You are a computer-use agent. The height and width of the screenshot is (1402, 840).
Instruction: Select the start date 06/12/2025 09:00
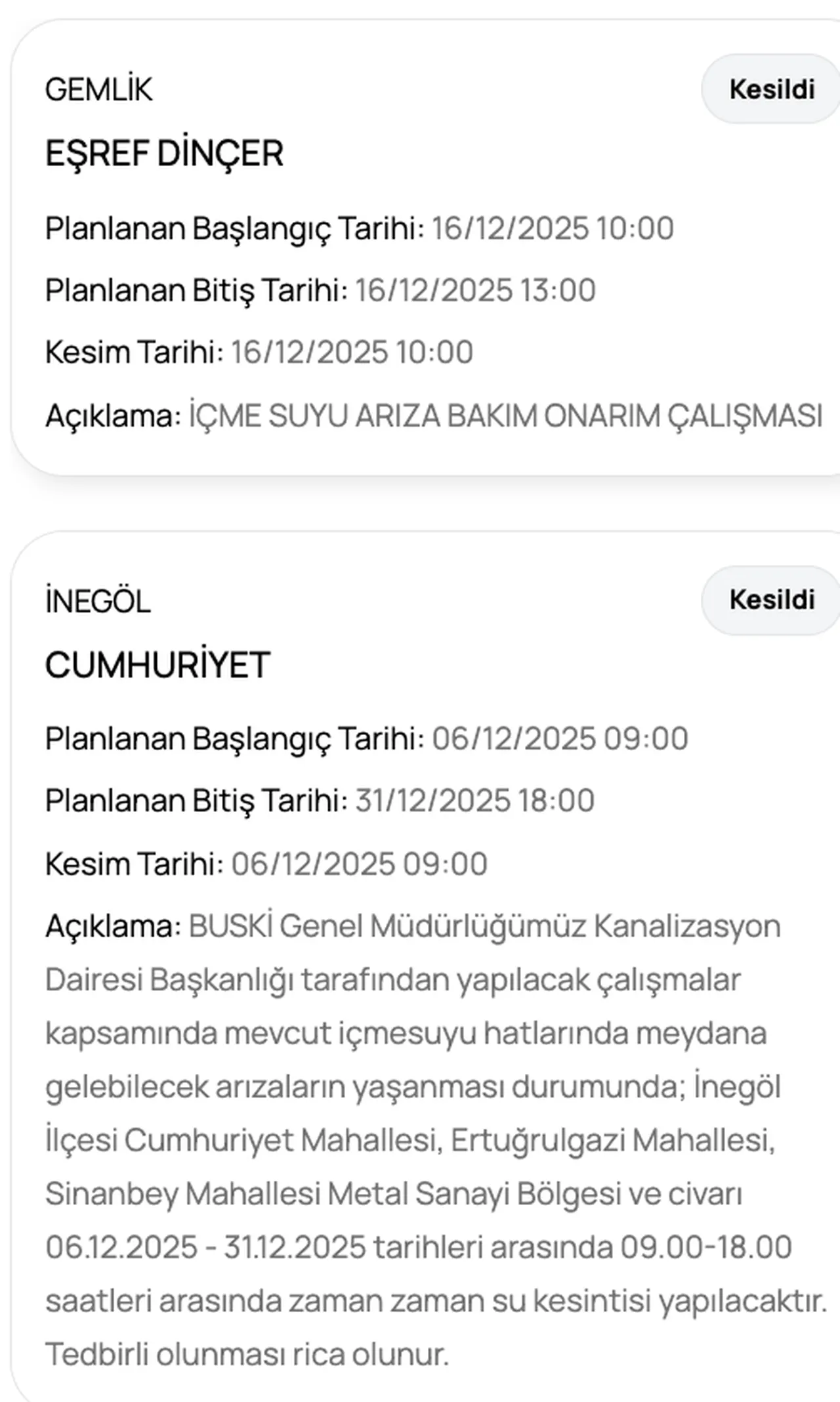tap(561, 738)
